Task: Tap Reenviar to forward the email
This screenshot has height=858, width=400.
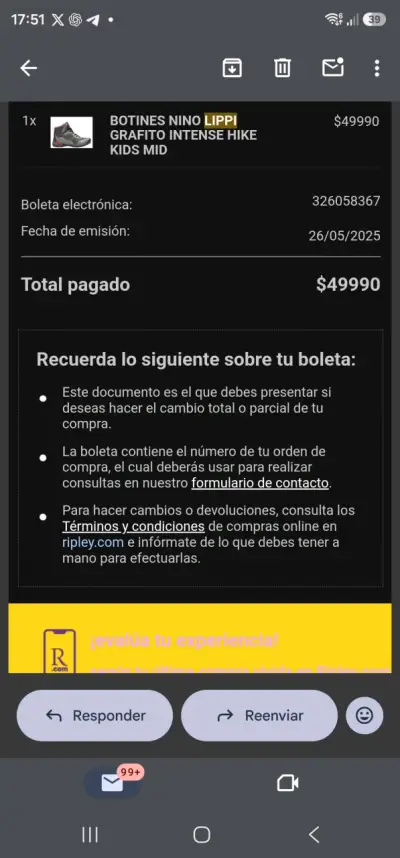Action: (259, 716)
